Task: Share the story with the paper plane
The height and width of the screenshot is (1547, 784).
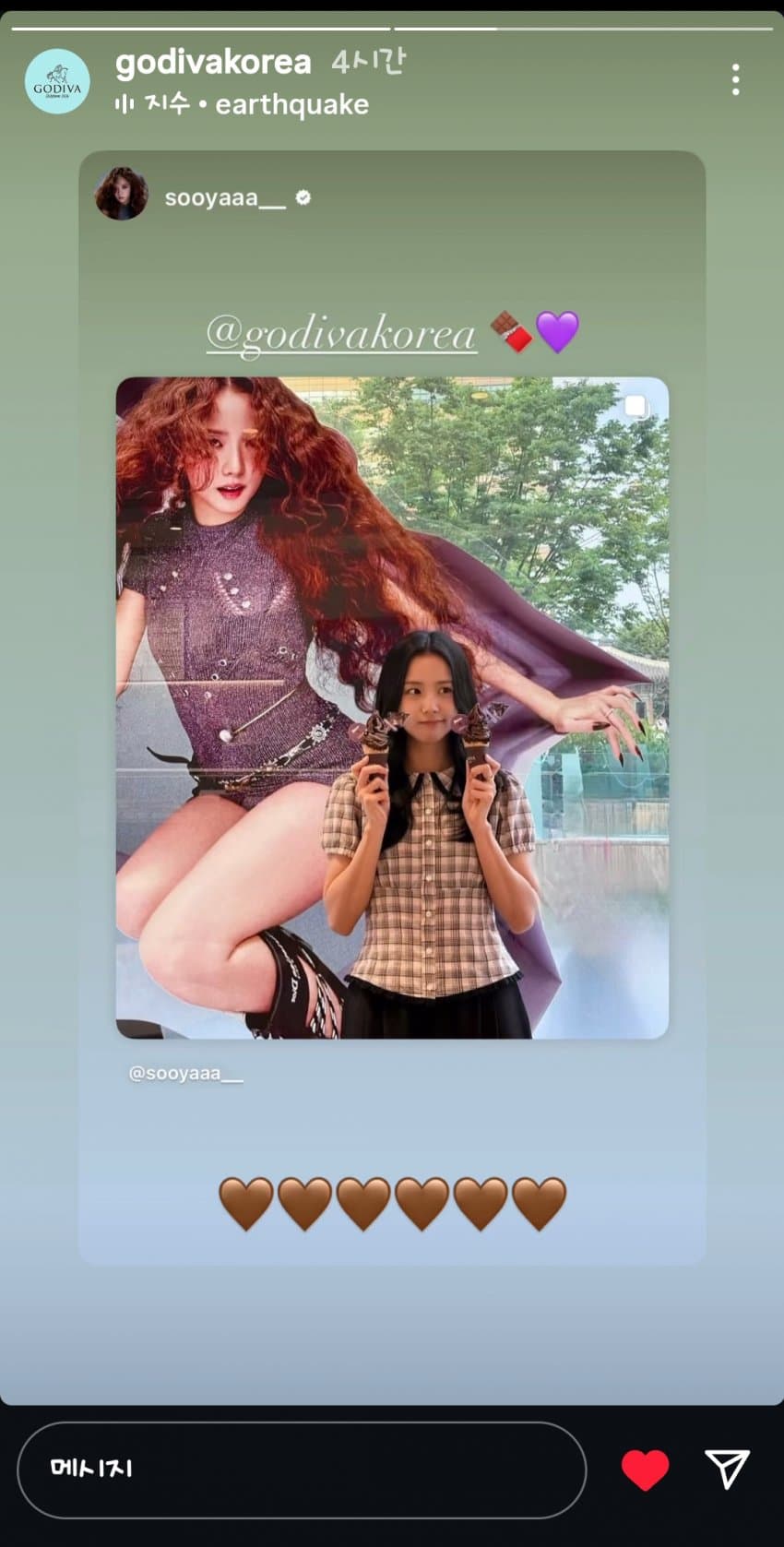Action: click(x=727, y=1468)
